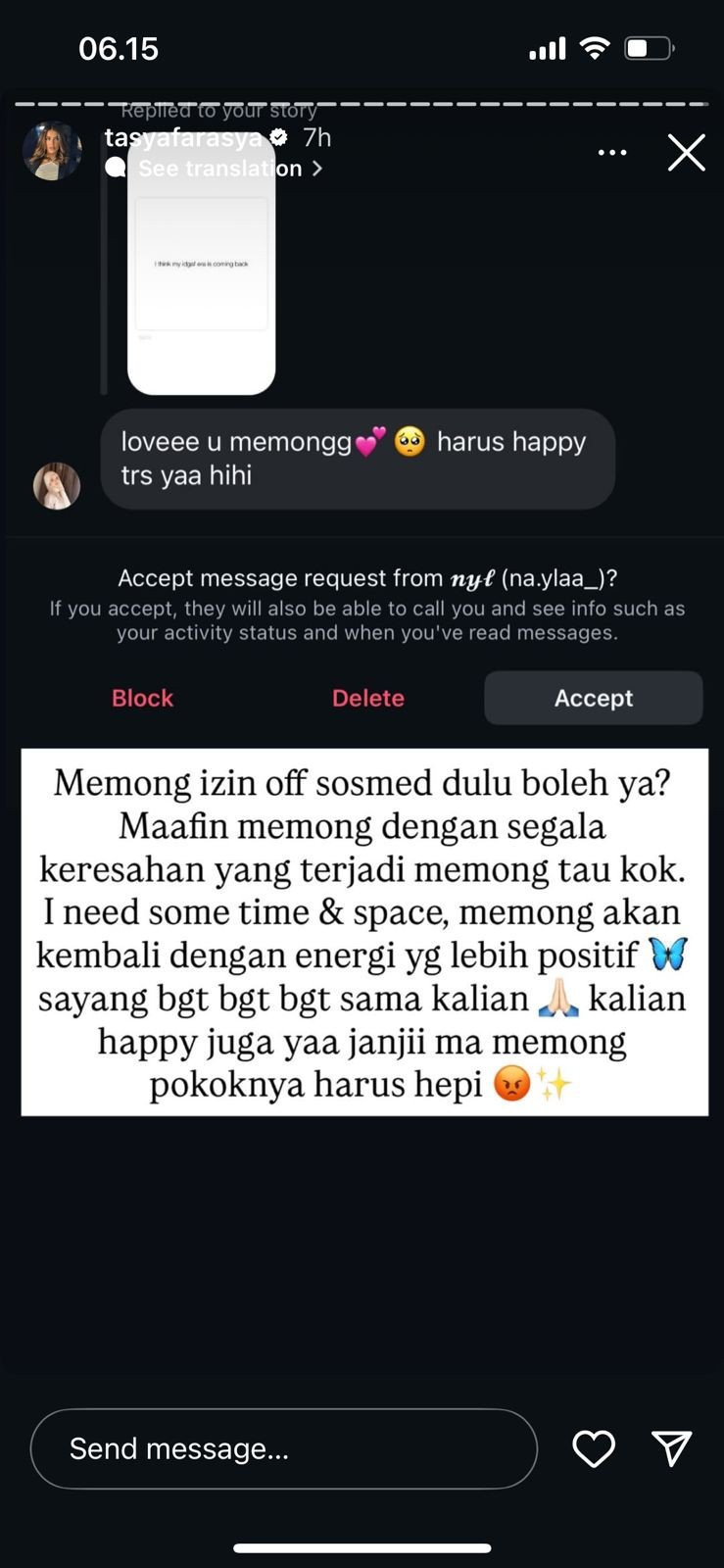This screenshot has width=724, height=1568.
Task: Tap tasyafarasya's profile picture
Action: [x=52, y=151]
